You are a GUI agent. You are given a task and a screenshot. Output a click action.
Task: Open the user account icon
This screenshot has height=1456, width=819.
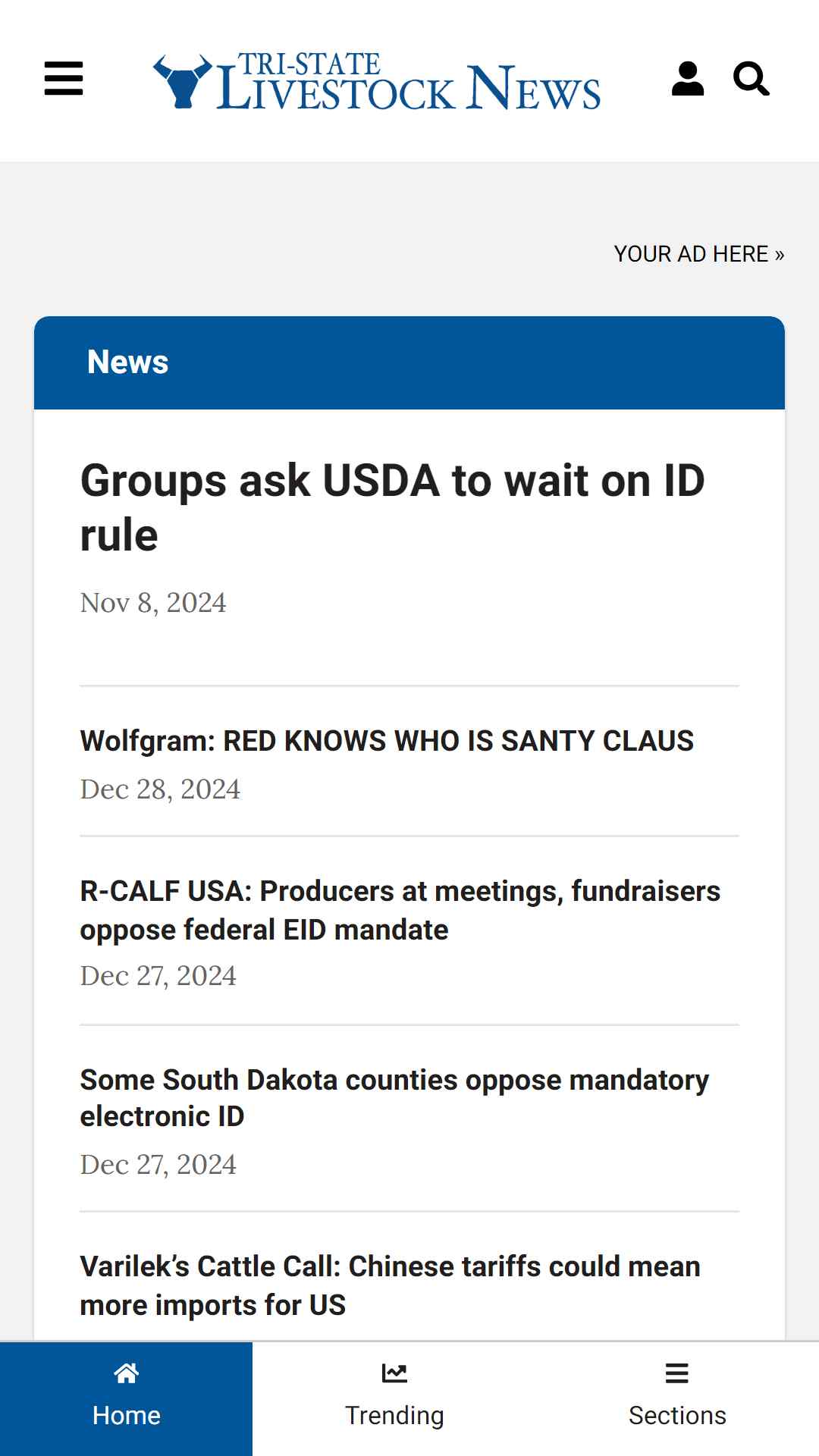[688, 79]
